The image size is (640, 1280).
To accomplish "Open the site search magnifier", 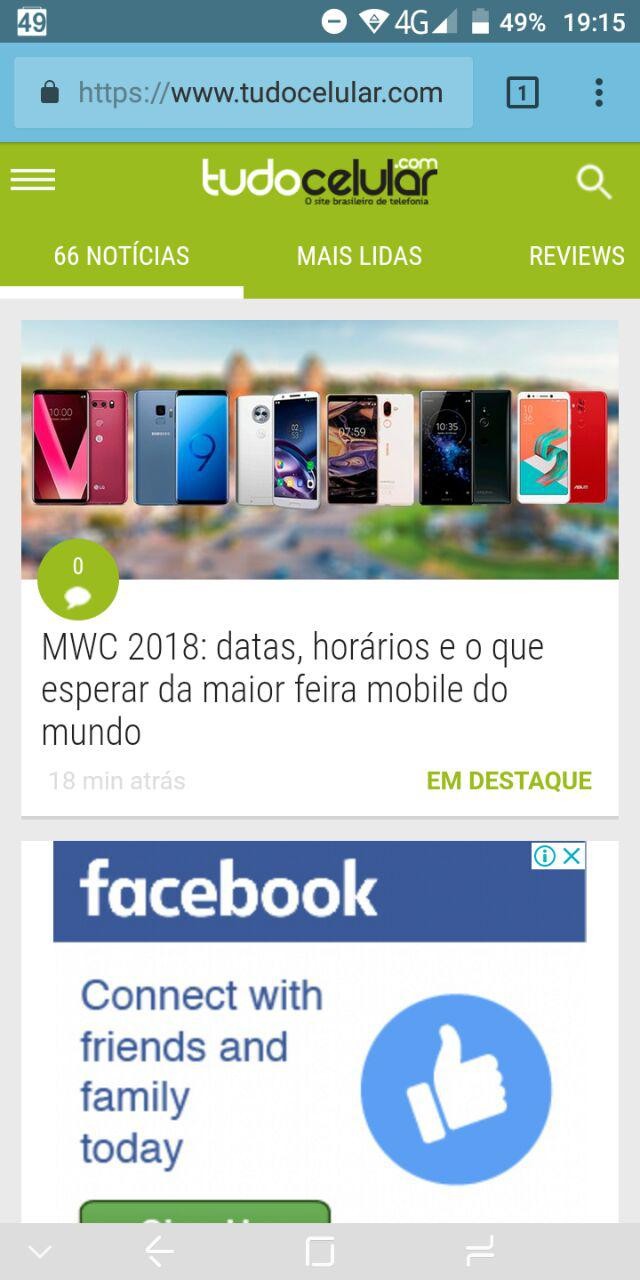I will coord(594,182).
